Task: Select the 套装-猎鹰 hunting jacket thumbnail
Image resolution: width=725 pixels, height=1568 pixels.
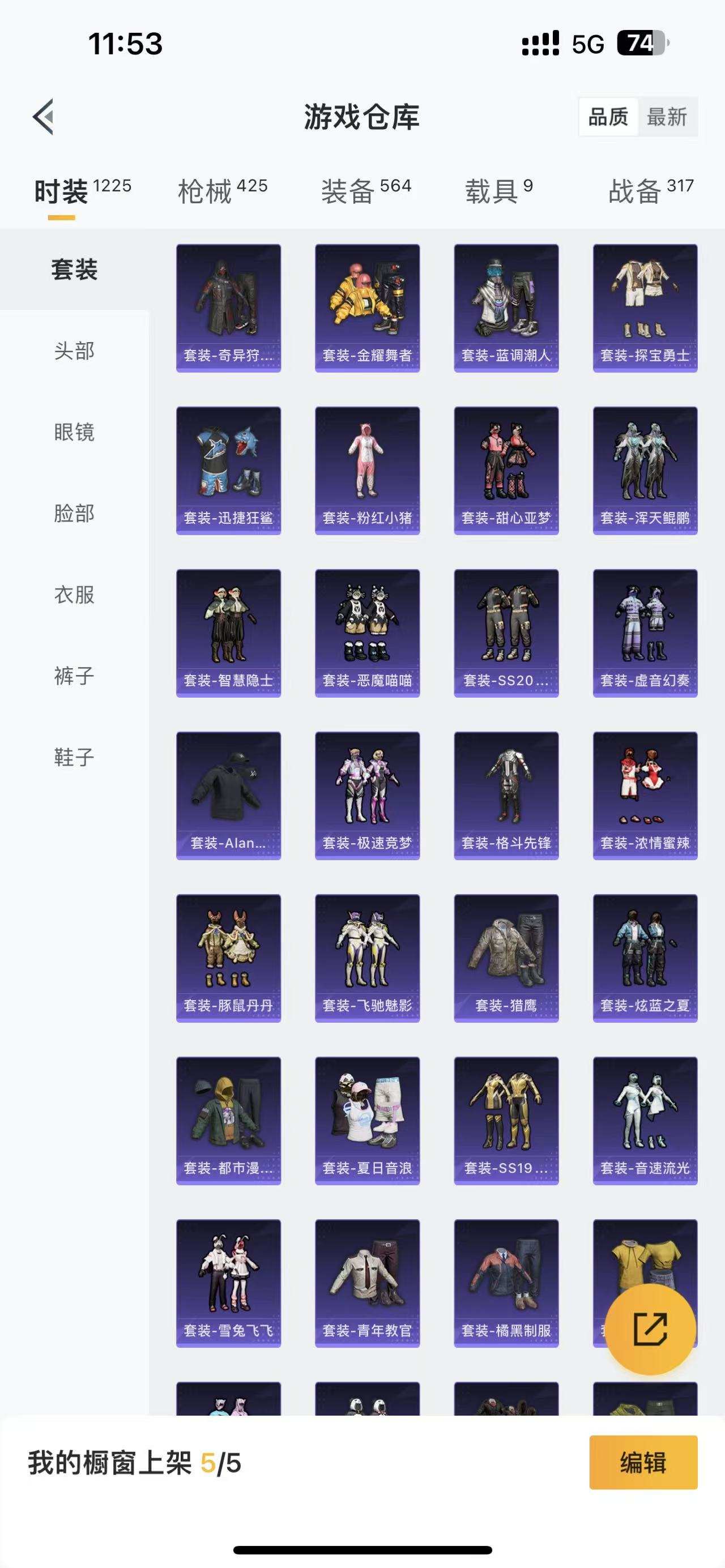Action: 506,956
